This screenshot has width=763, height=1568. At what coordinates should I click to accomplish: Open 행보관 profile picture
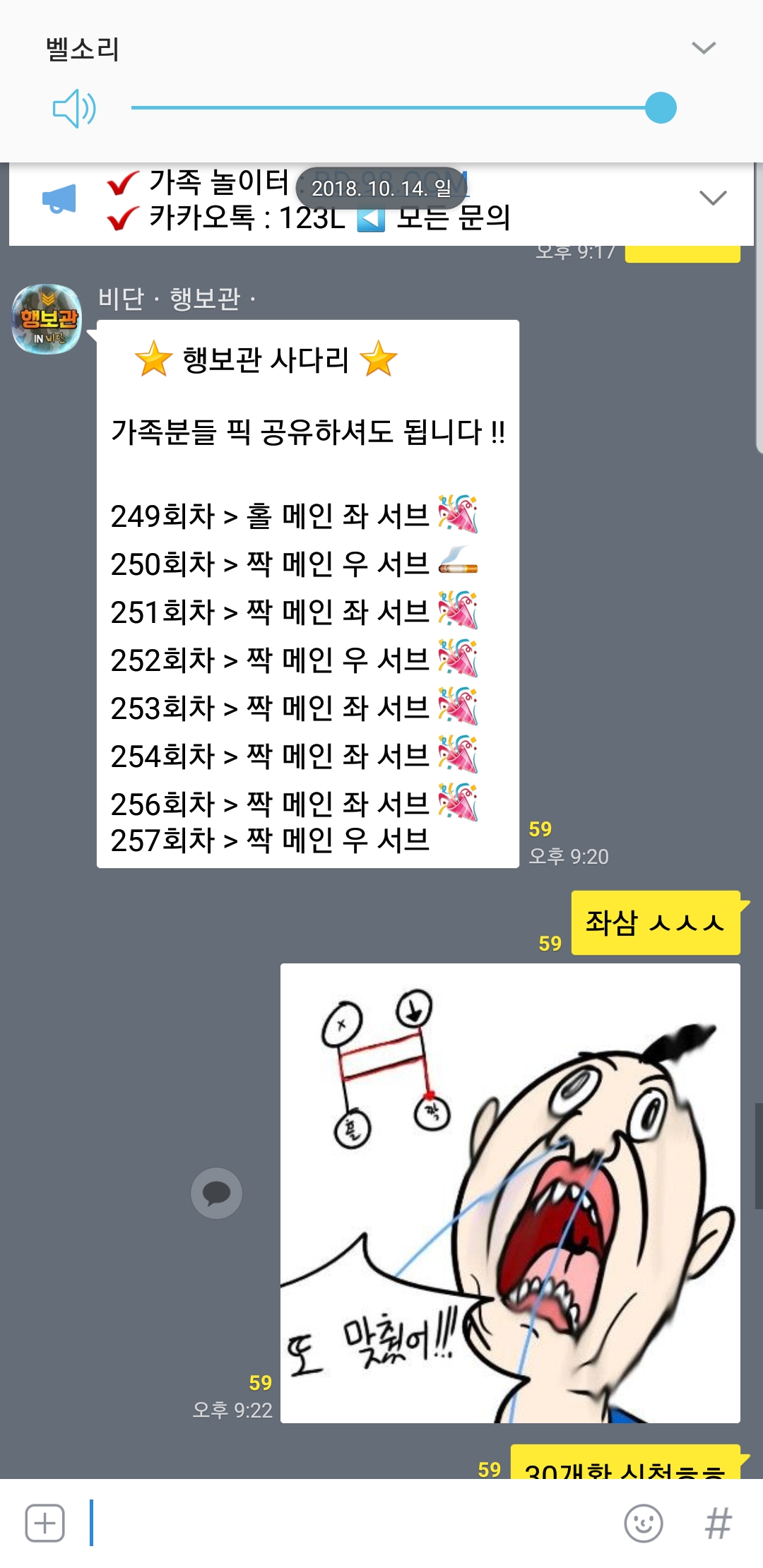tap(47, 319)
